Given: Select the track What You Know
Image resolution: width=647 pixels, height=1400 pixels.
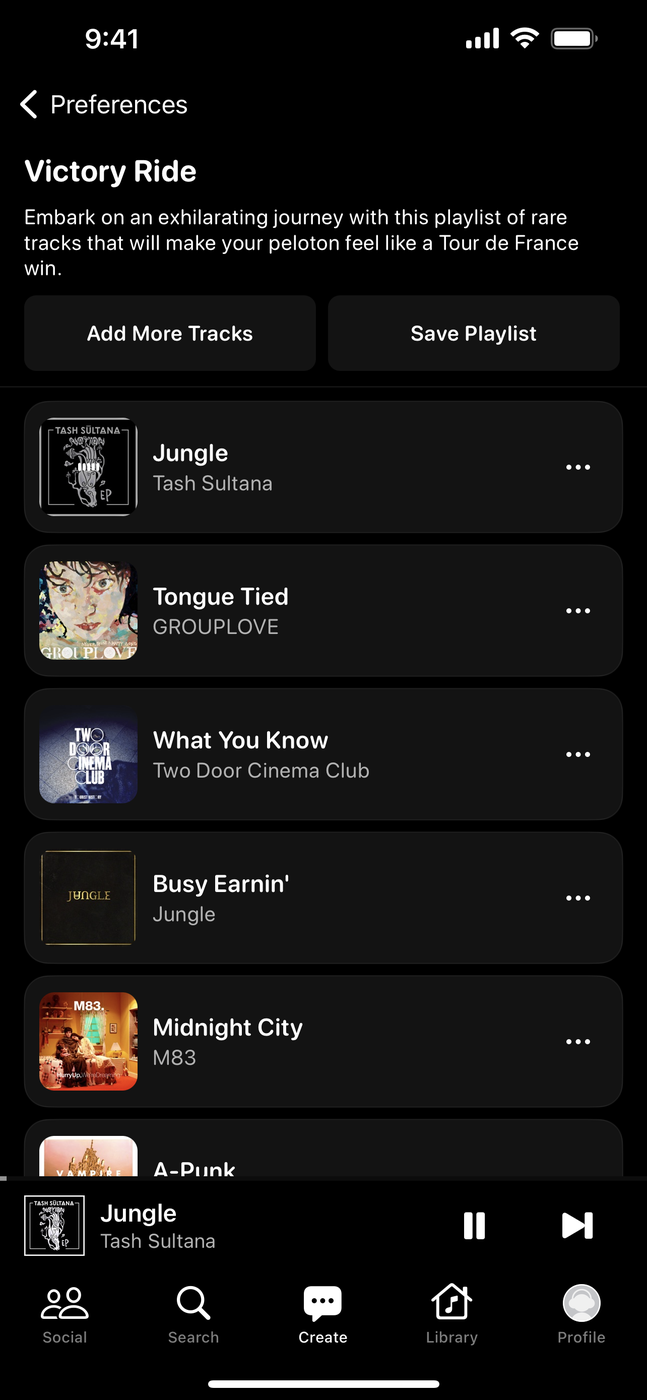Looking at the screenshot, I should pos(300,754).
